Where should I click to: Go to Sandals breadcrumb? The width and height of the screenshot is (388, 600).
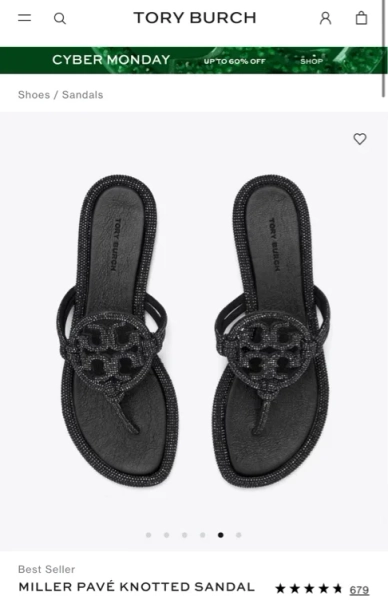pos(83,95)
